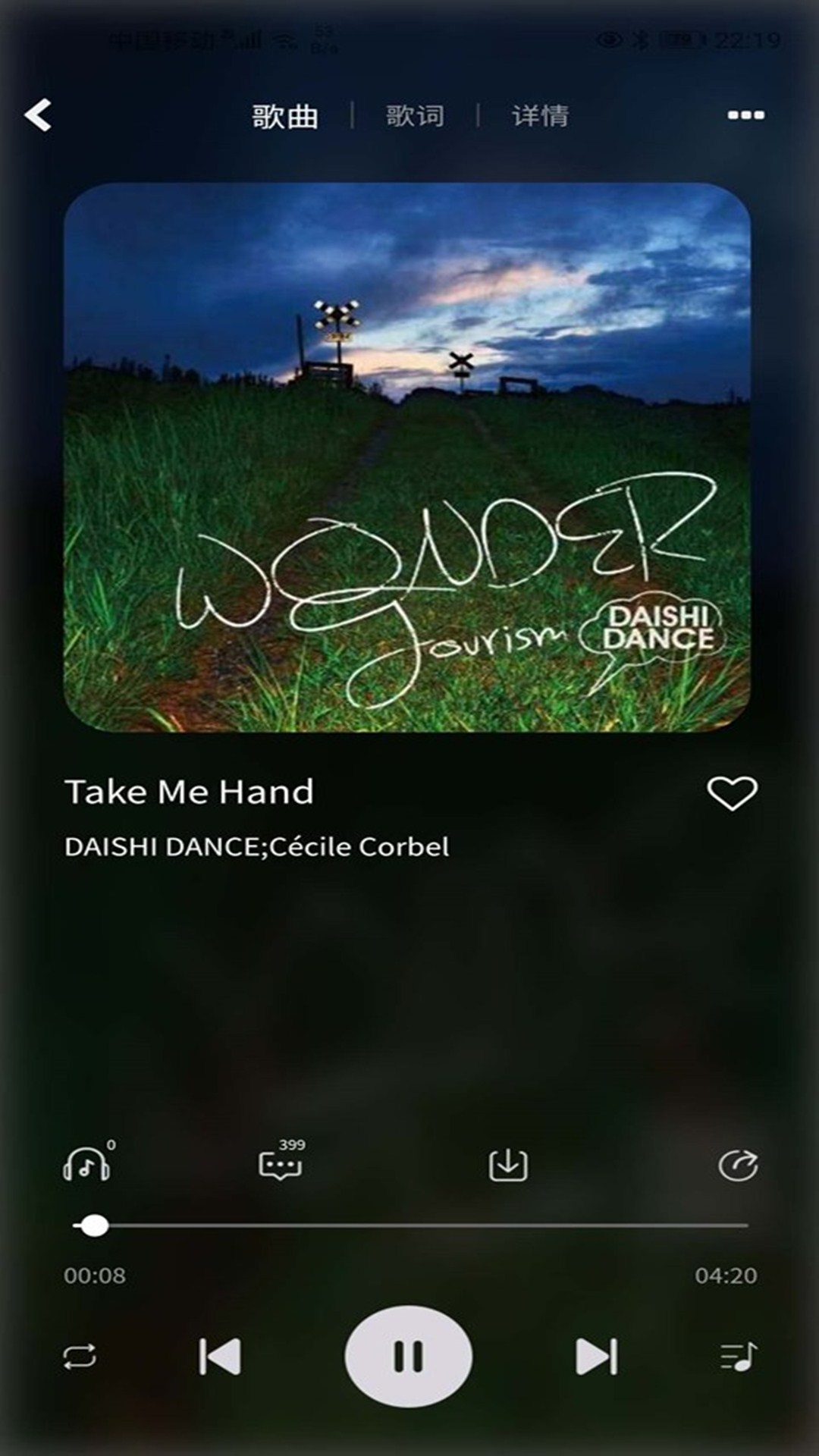819x1456 pixels.
Task: Go back using the top-left arrow
Action: click(x=38, y=115)
